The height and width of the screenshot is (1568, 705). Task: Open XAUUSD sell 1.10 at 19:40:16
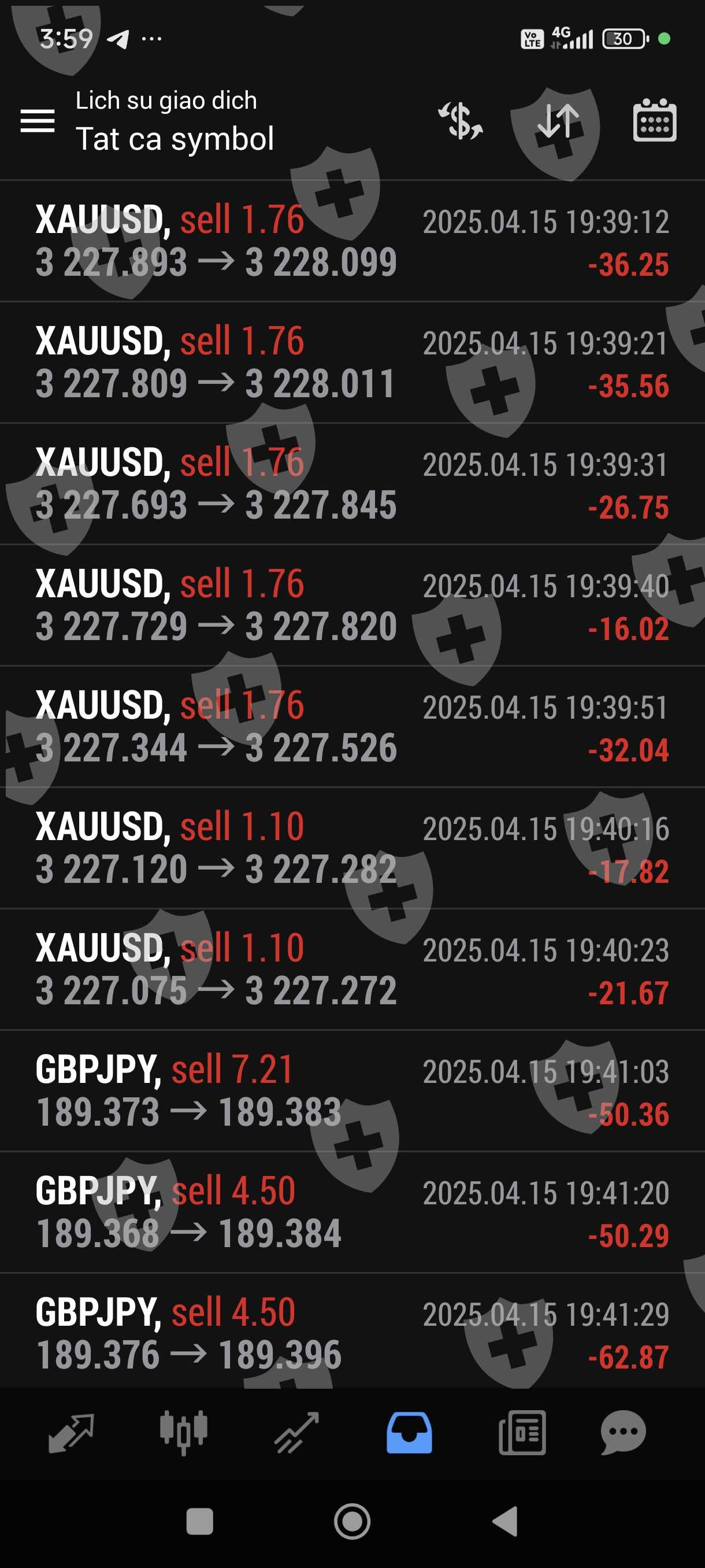(x=352, y=848)
